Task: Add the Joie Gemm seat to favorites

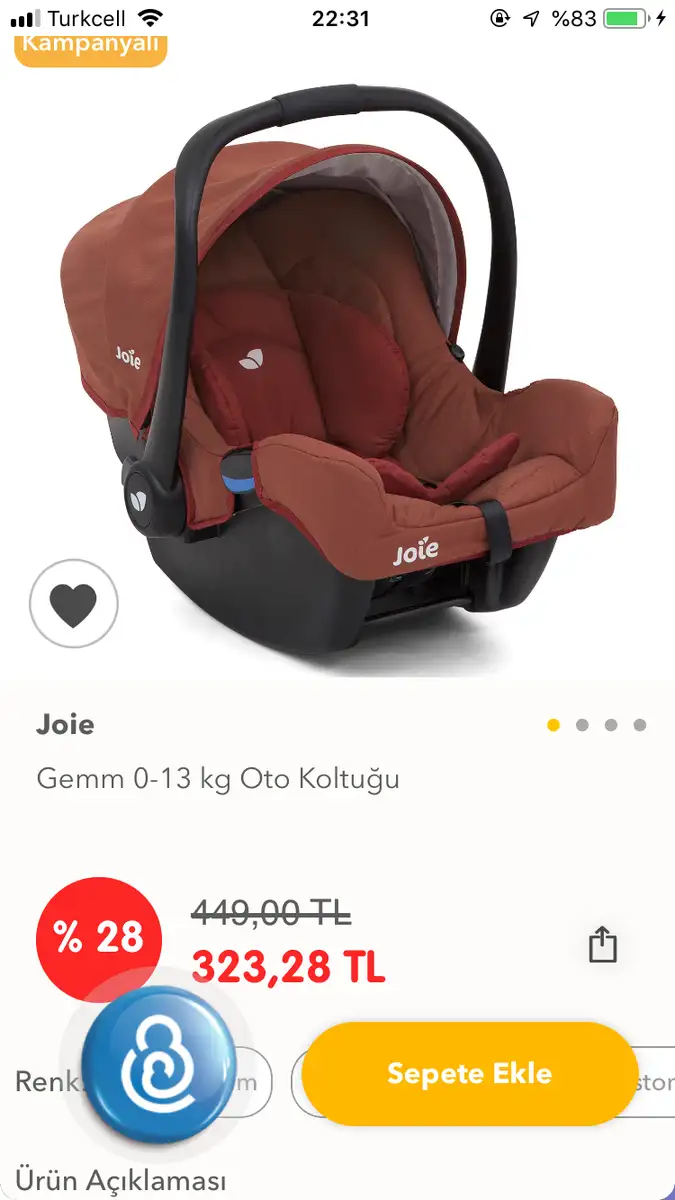Action: pyautogui.click(x=74, y=604)
